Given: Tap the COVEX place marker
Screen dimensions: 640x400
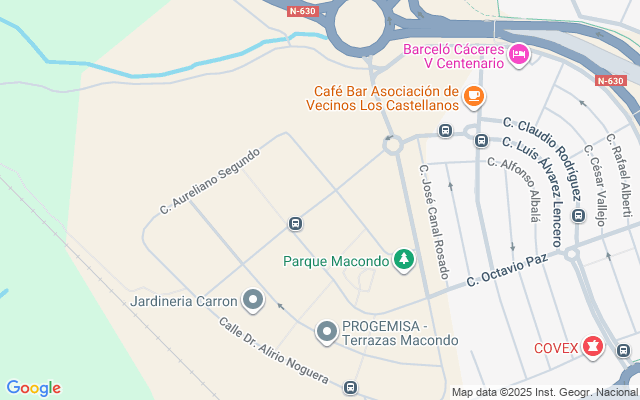Looking at the screenshot, I should click(593, 347).
